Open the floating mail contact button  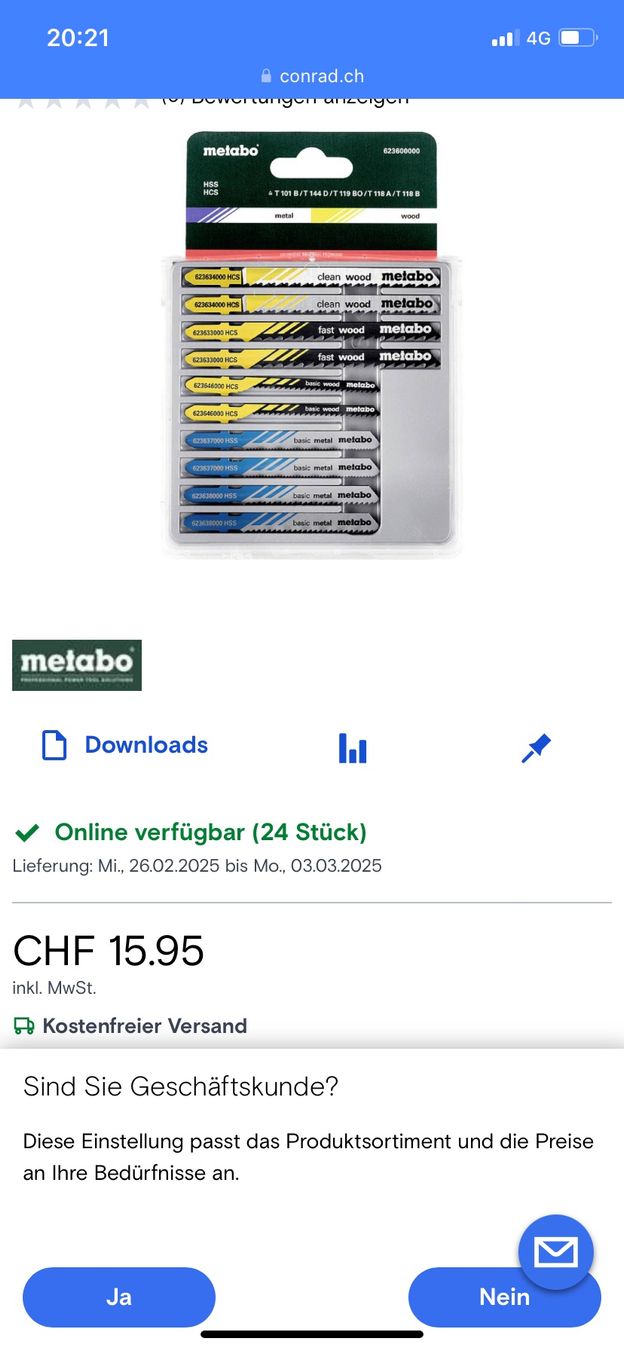[556, 1252]
